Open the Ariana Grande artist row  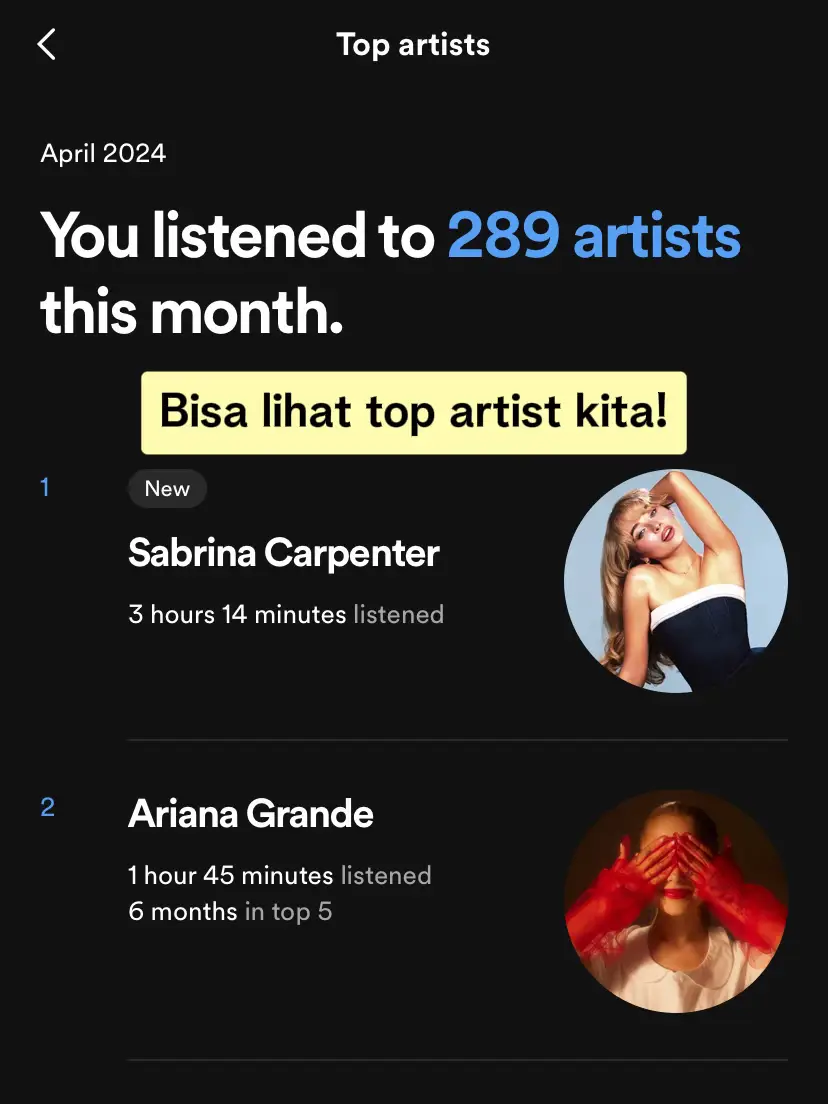pos(251,815)
